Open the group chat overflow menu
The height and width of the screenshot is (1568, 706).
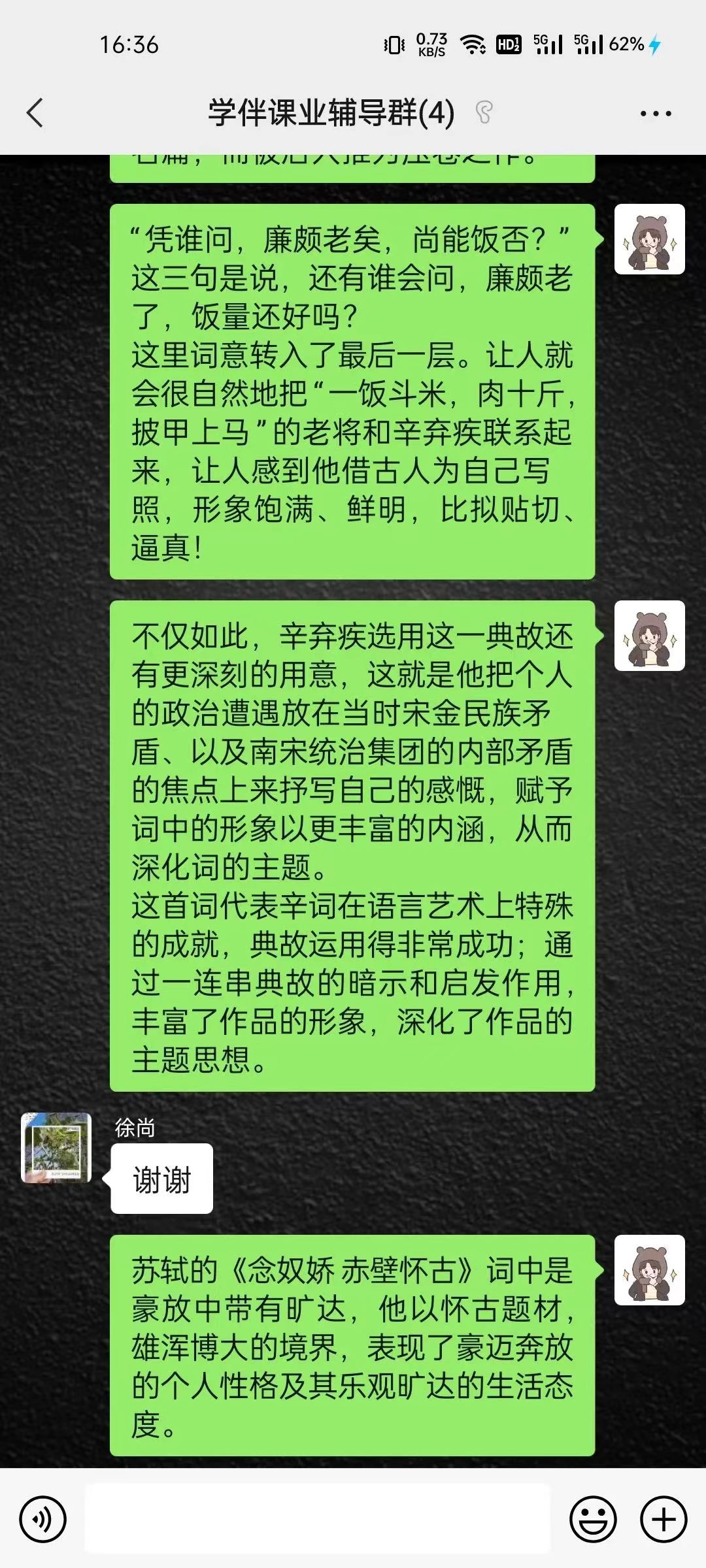(x=655, y=114)
